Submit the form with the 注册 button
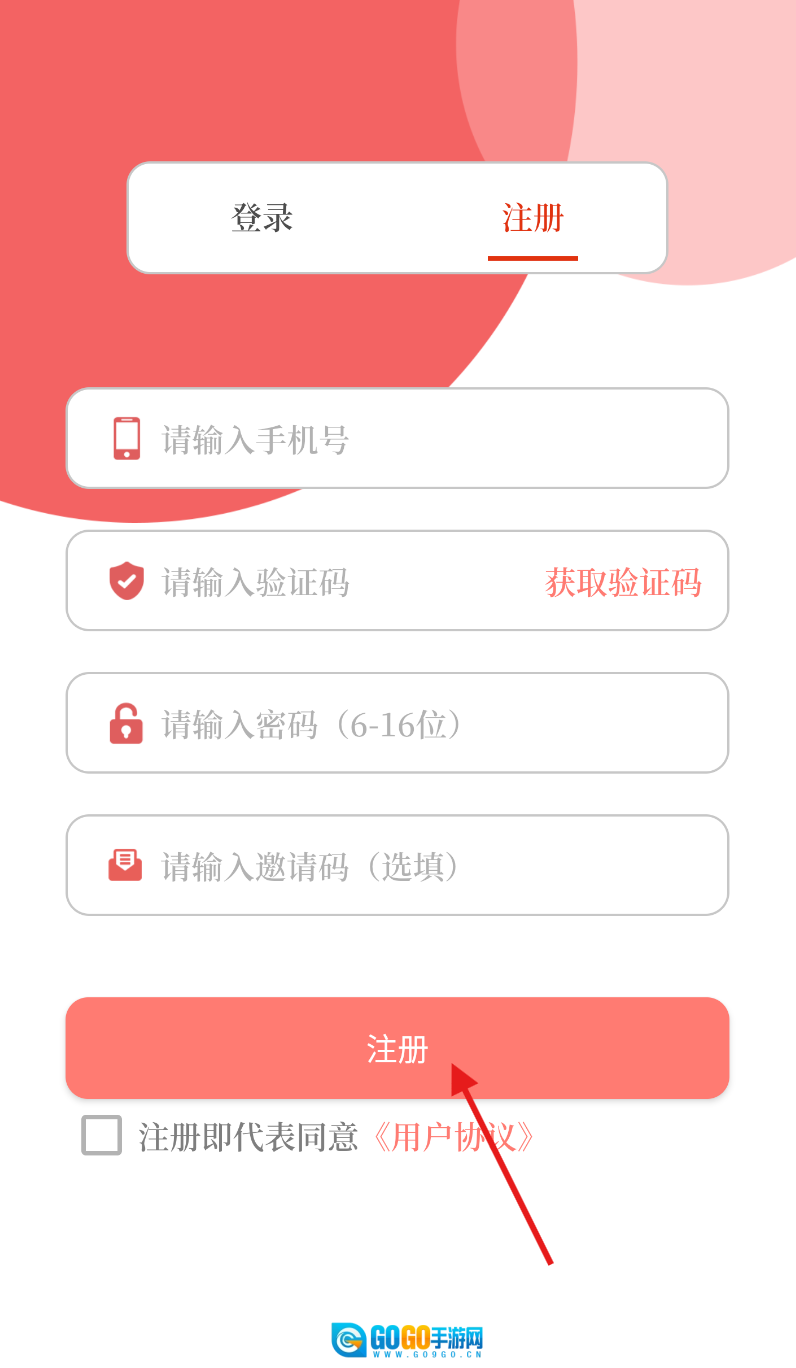 point(397,1048)
